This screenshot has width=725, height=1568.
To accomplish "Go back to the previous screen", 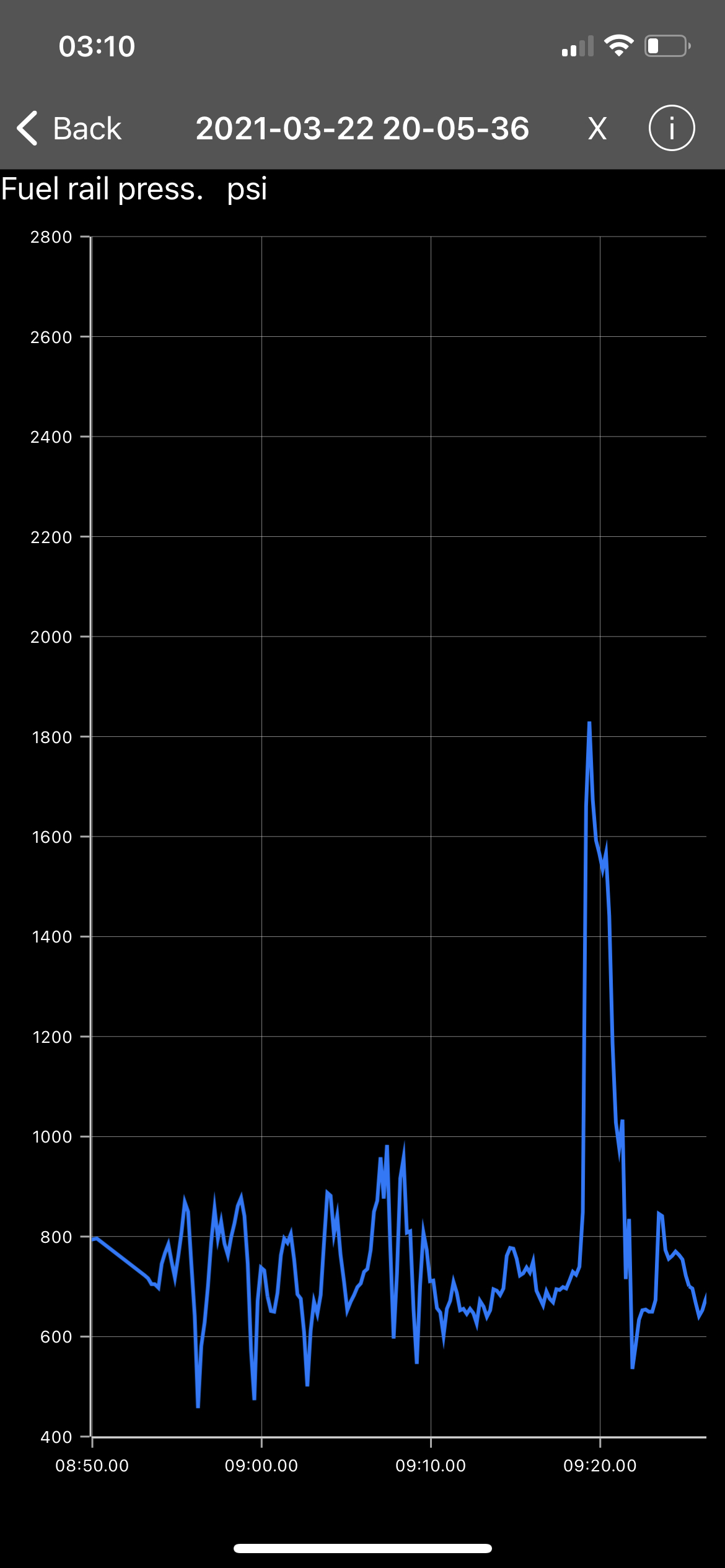I will coord(69,129).
